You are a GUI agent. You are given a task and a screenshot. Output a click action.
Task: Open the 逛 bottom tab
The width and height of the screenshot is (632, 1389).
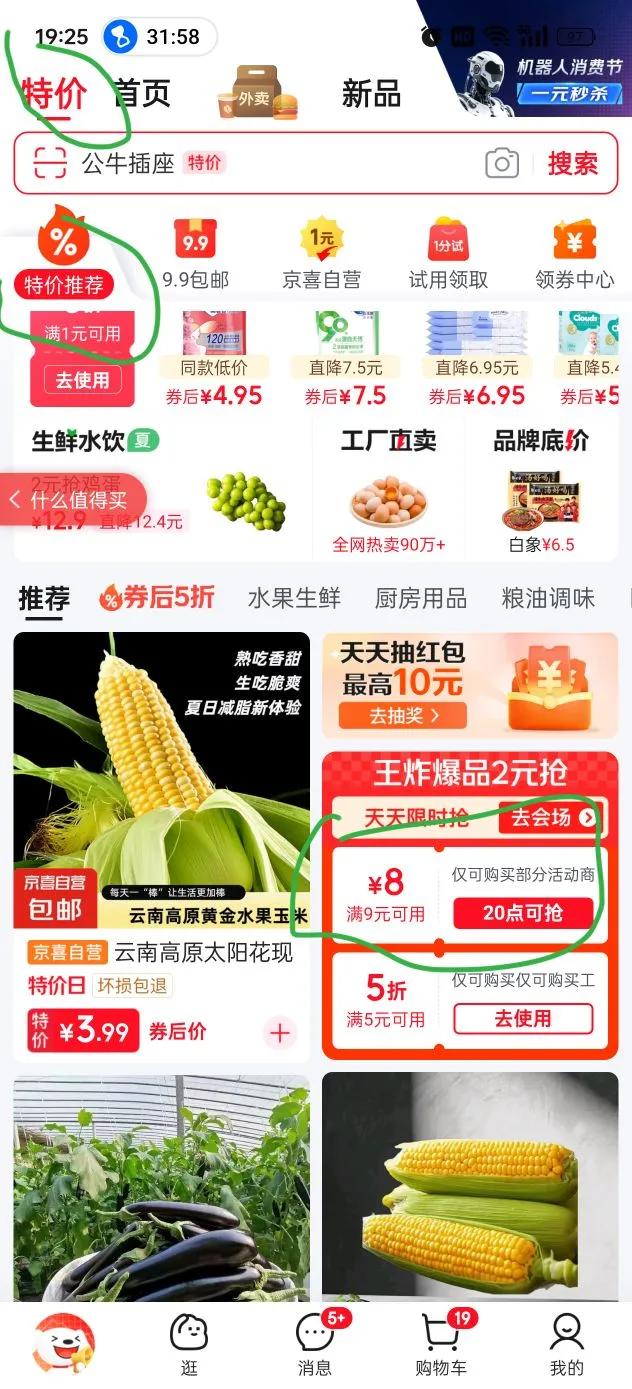pos(190,1344)
